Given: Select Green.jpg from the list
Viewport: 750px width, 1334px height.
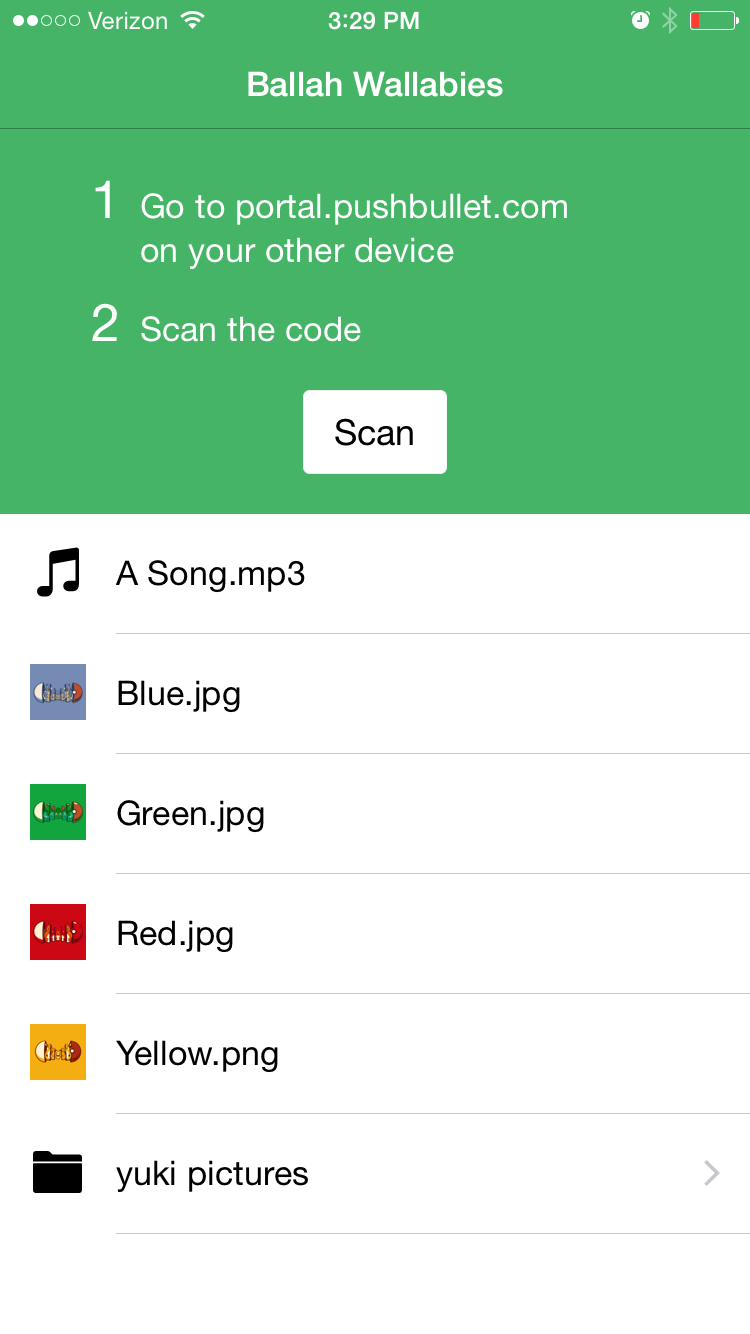Looking at the screenshot, I should [x=375, y=814].
